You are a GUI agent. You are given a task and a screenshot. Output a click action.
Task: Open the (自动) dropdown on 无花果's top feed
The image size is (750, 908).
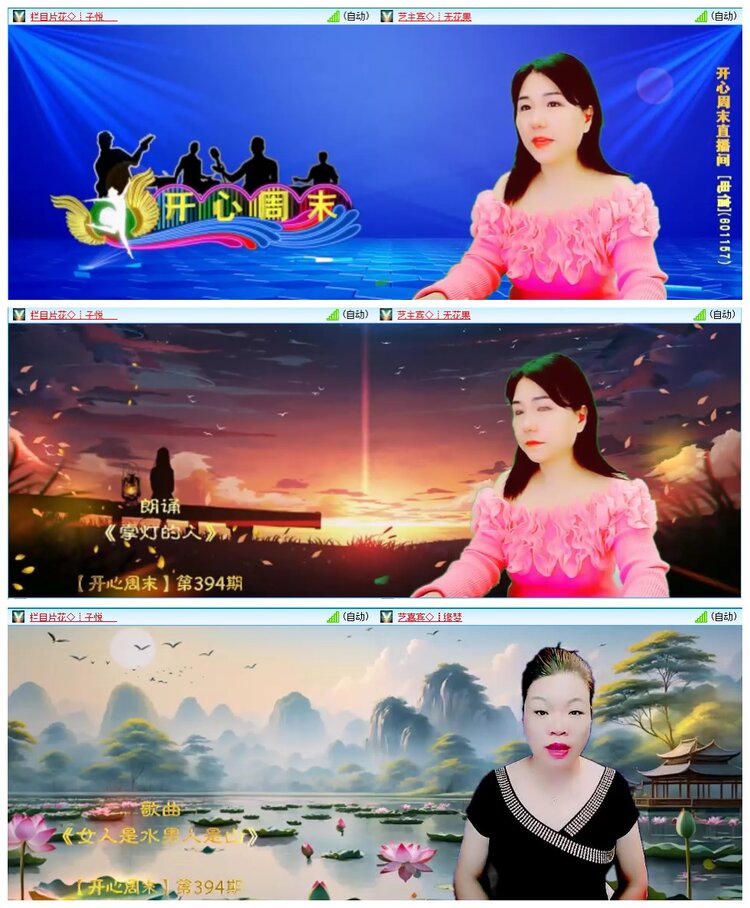point(724,14)
